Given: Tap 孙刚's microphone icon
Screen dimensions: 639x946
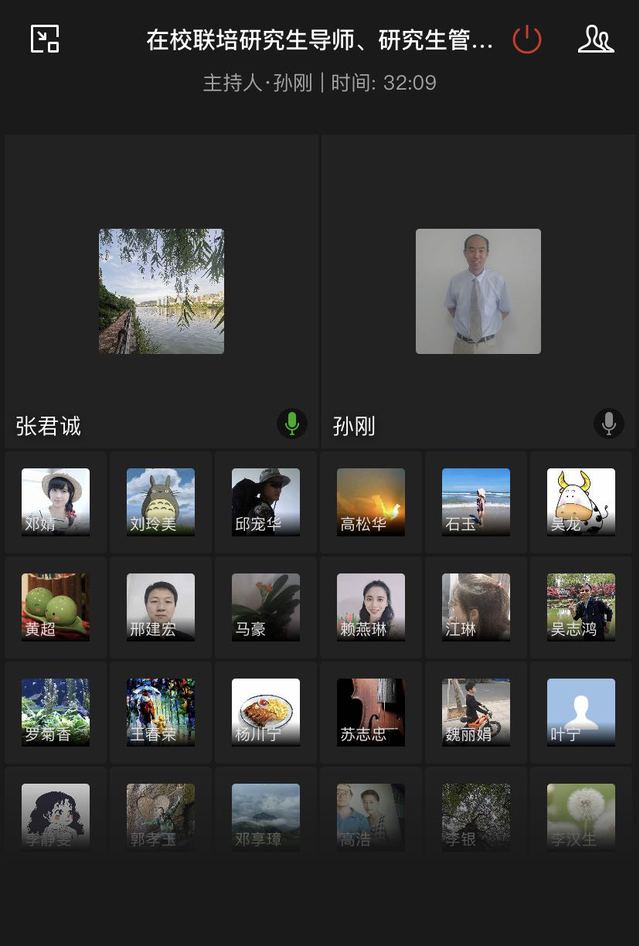Looking at the screenshot, I should [x=608, y=424].
